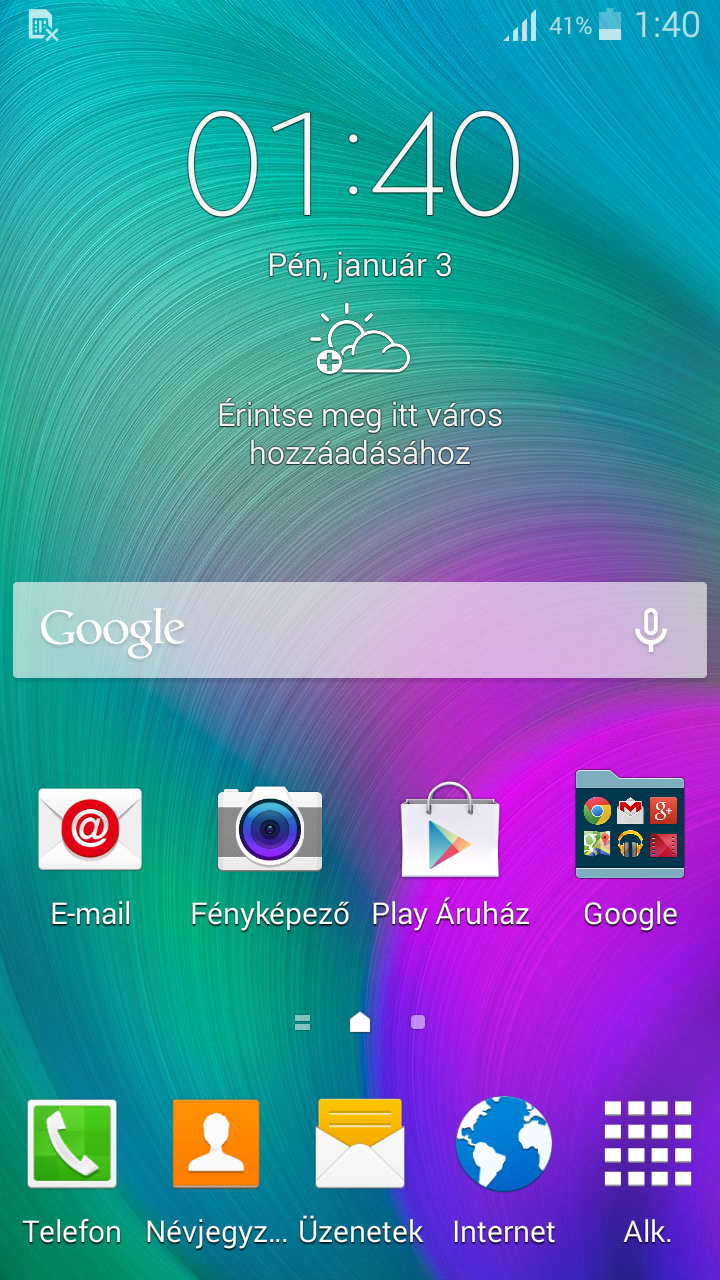Open the clock from the 01:40 widget

point(354,165)
